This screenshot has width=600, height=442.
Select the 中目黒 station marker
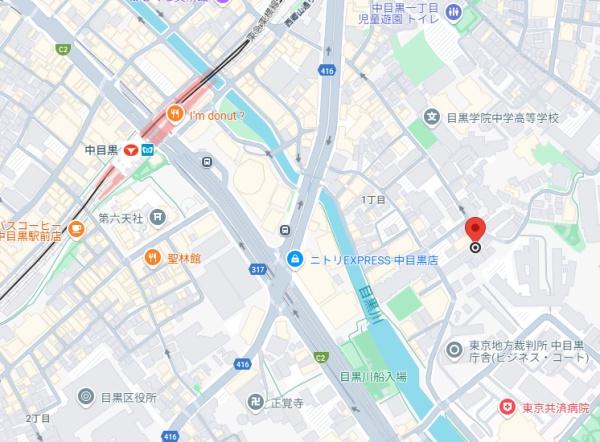tap(131, 150)
